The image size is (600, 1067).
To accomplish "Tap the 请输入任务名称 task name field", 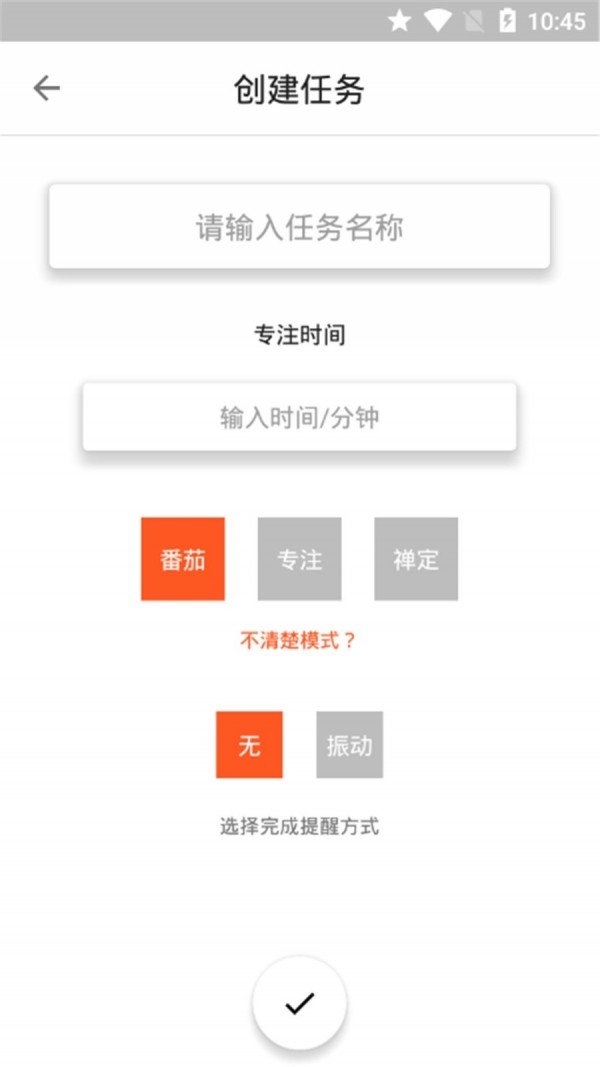I will (299, 227).
